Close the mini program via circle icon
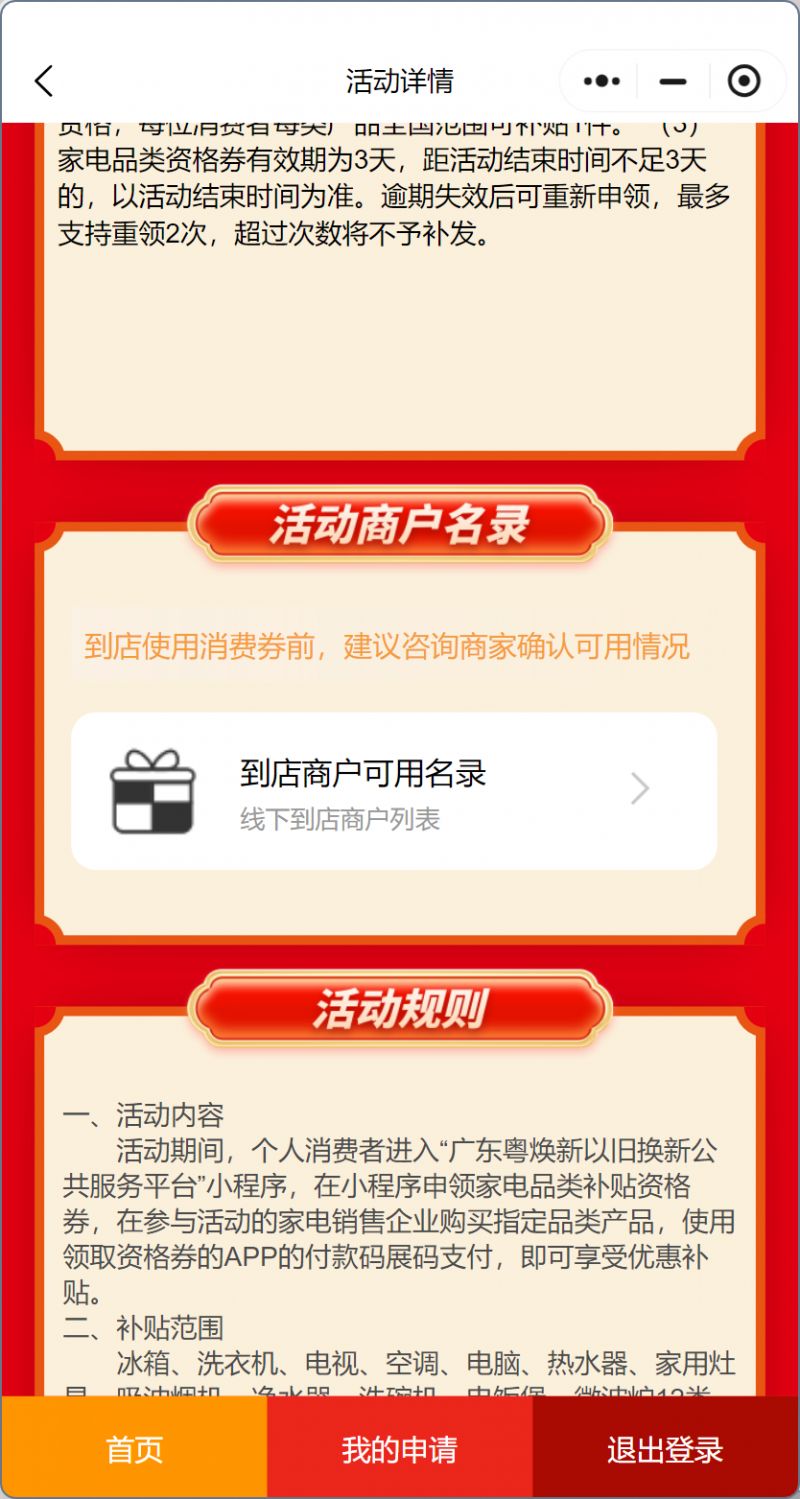Viewport: 800px width, 1499px height. click(744, 81)
